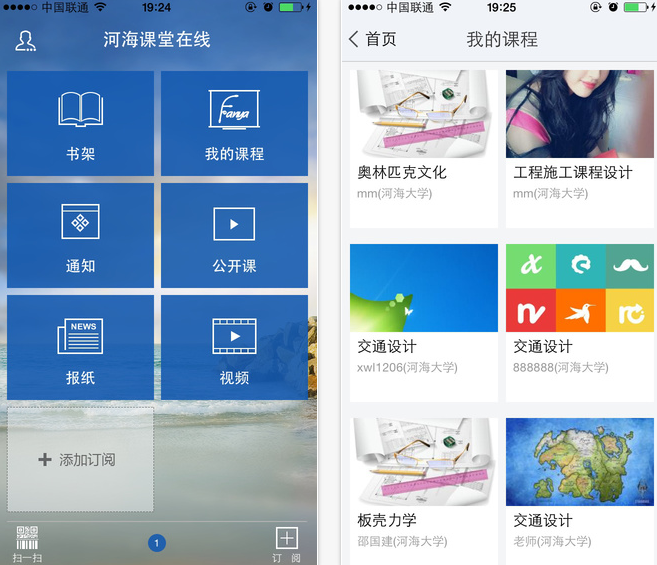The image size is (657, 565).
Task: Go back to 首页
Action: 372,40
